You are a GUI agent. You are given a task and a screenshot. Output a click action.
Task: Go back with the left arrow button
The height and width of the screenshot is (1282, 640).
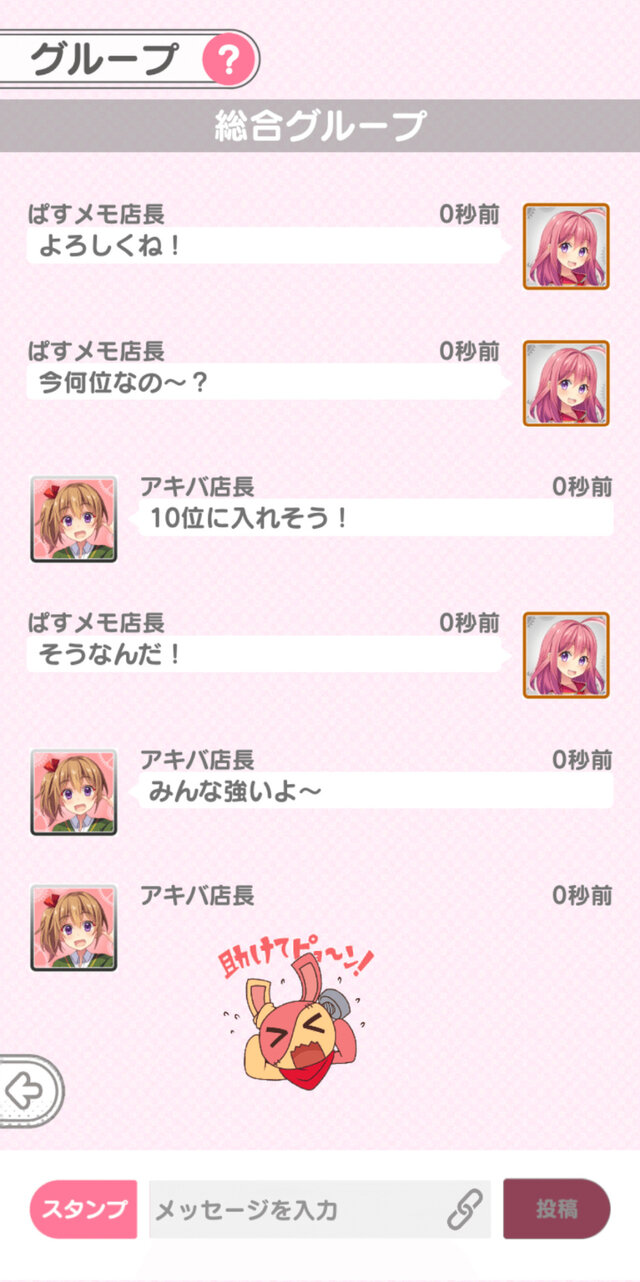point(27,1089)
